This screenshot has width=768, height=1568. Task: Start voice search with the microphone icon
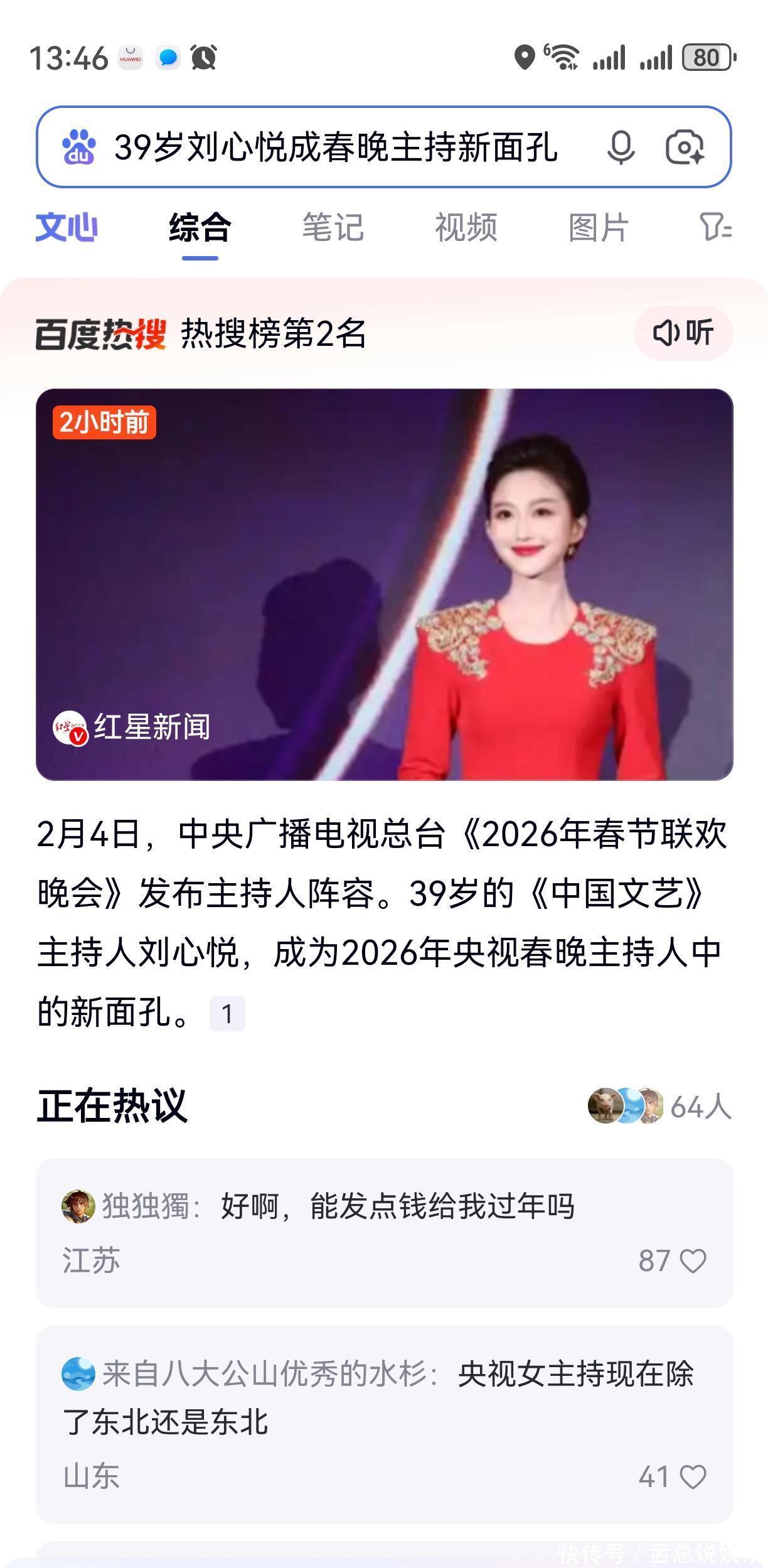pos(621,148)
